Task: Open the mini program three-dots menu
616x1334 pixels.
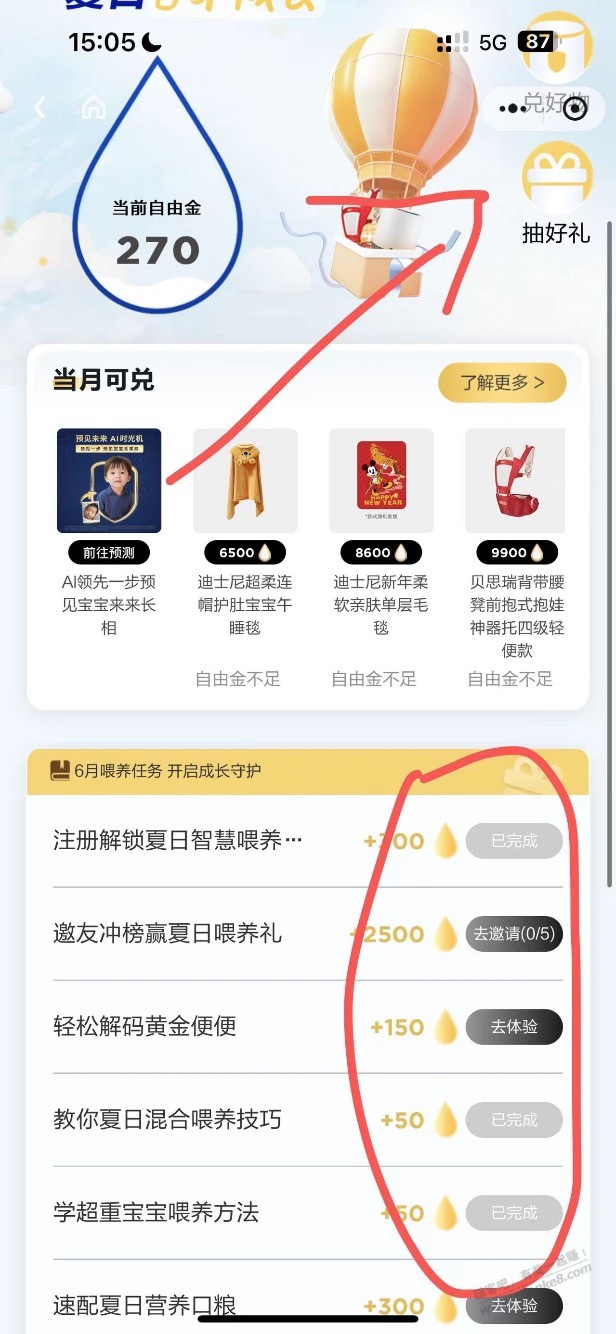Action: [513, 108]
